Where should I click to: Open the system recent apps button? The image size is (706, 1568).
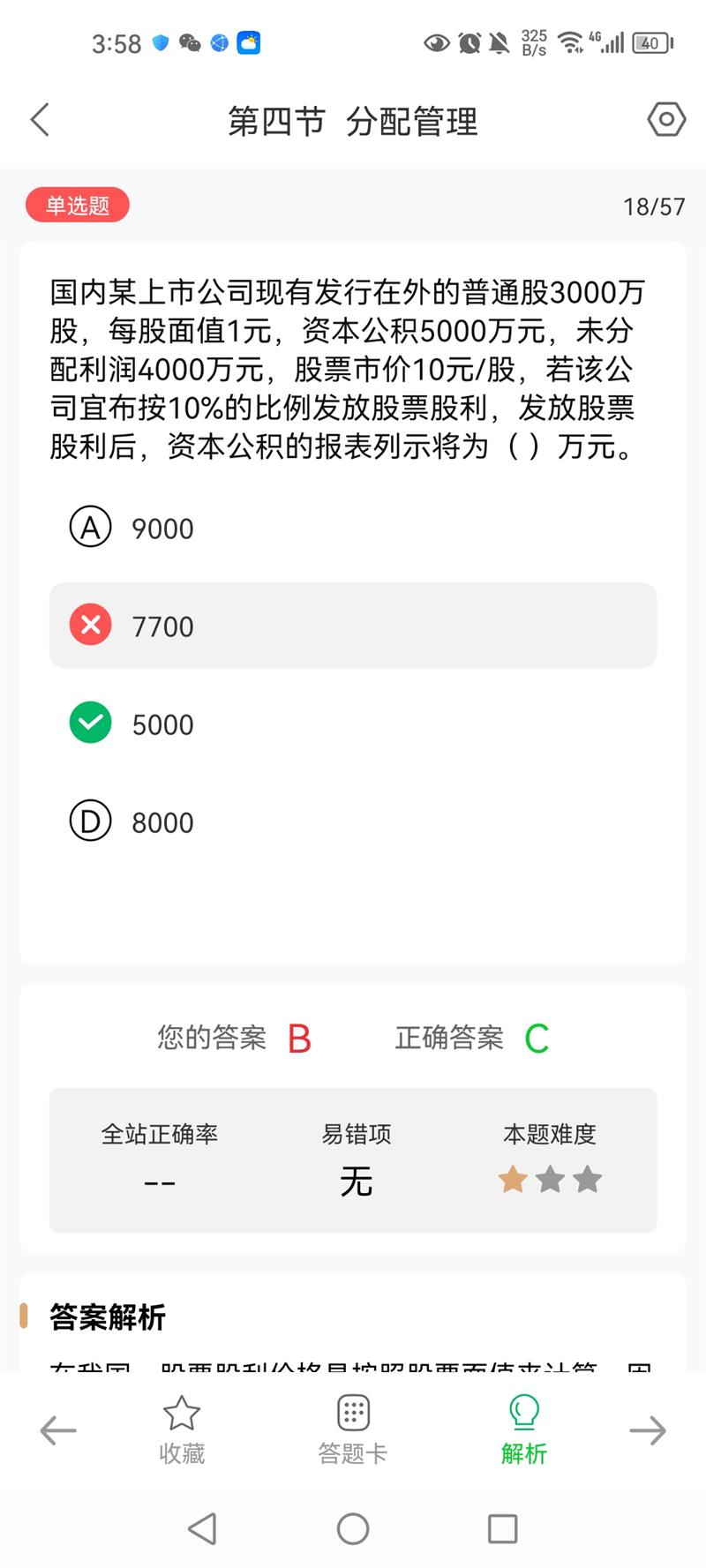[503, 1529]
